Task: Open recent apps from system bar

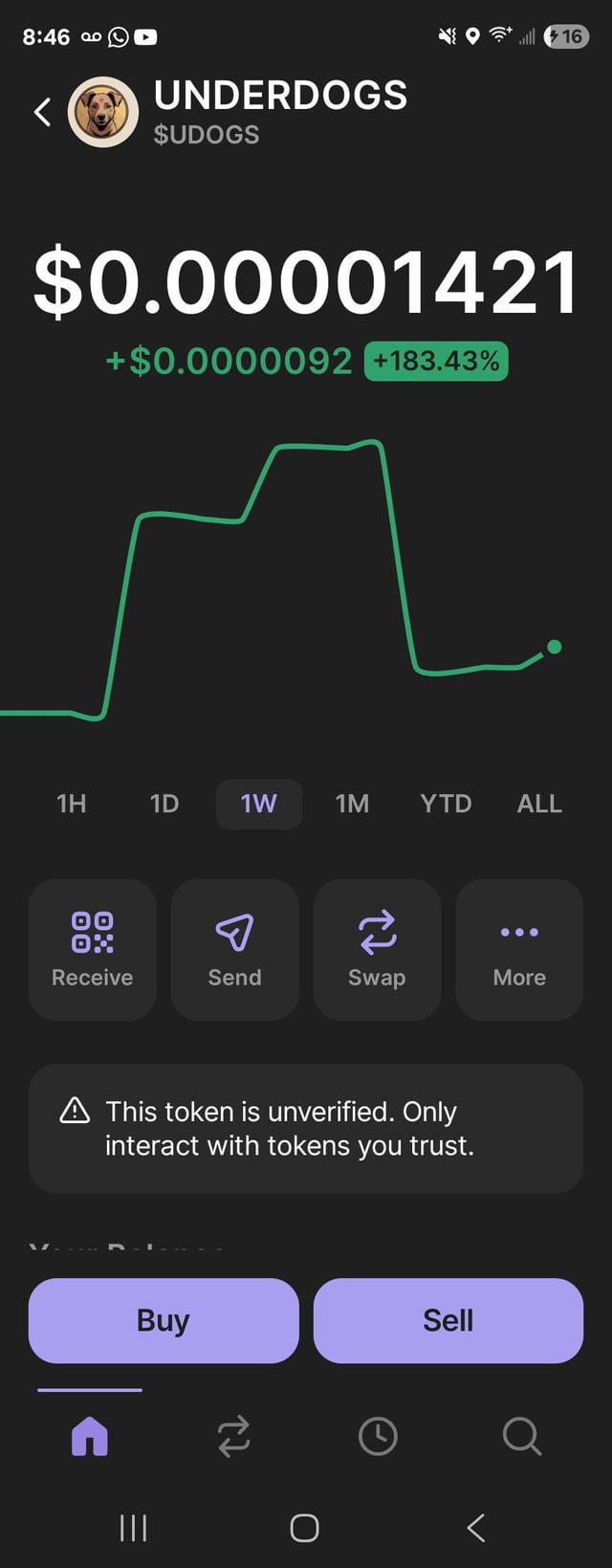Action: pyautogui.click(x=133, y=1528)
